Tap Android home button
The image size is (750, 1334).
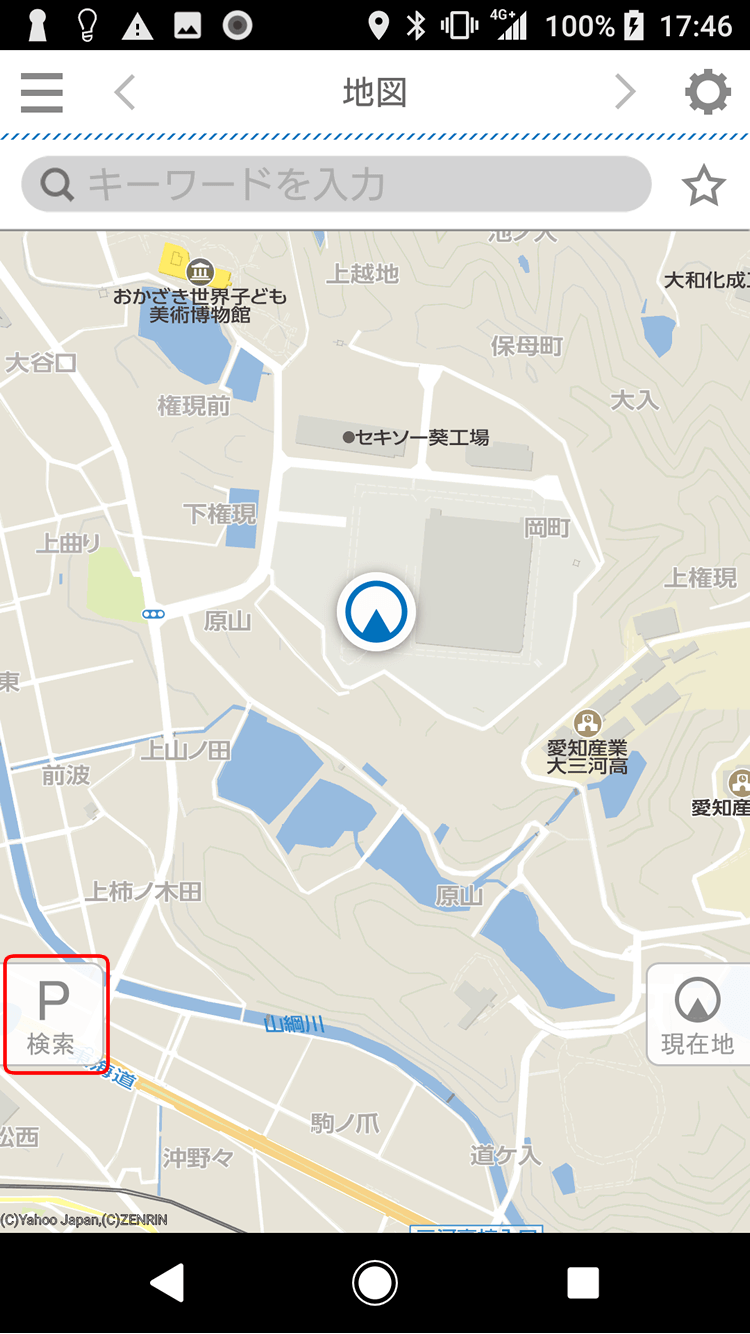pyautogui.click(x=375, y=1283)
